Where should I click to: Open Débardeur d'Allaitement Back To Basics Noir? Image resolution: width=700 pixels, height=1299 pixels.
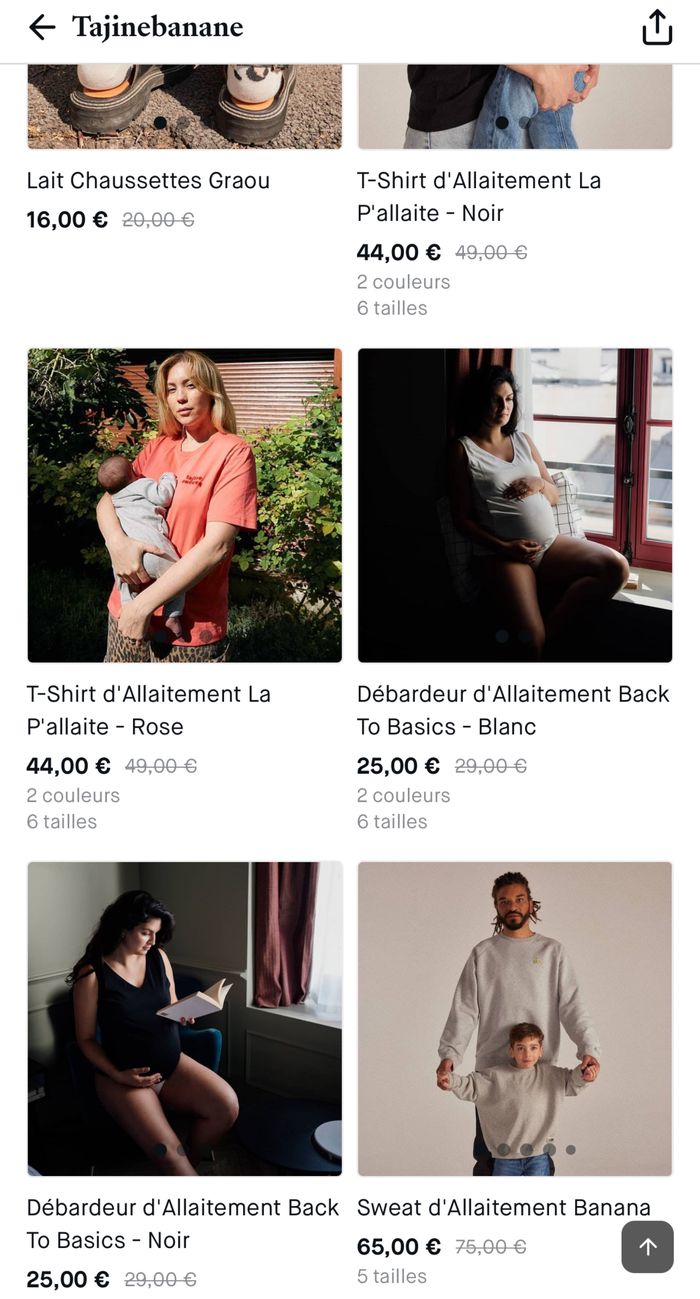pyautogui.click(x=184, y=1018)
